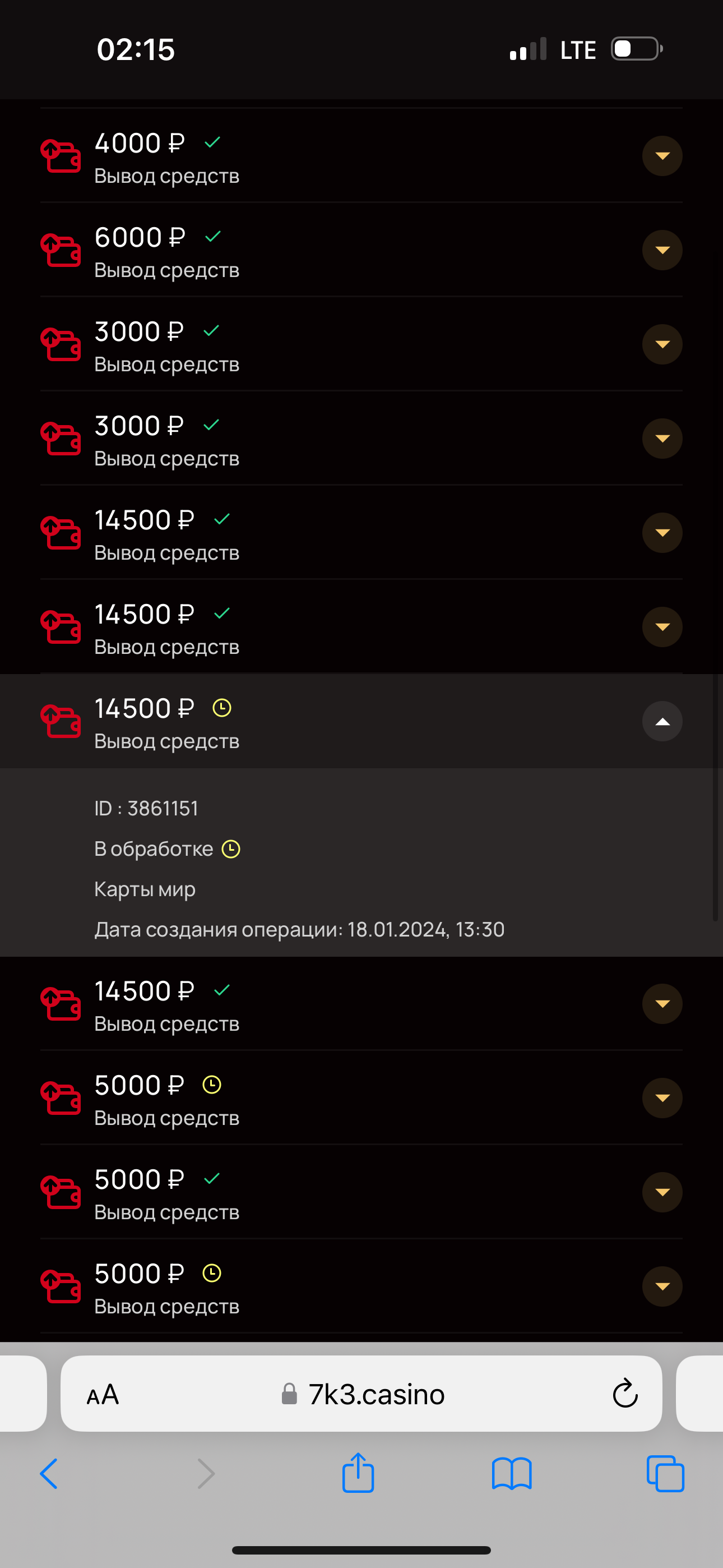Screen dimensions: 723x1568
Task: Expand the 14500 ₽ withdrawal below the processing details
Action: pos(661,1004)
